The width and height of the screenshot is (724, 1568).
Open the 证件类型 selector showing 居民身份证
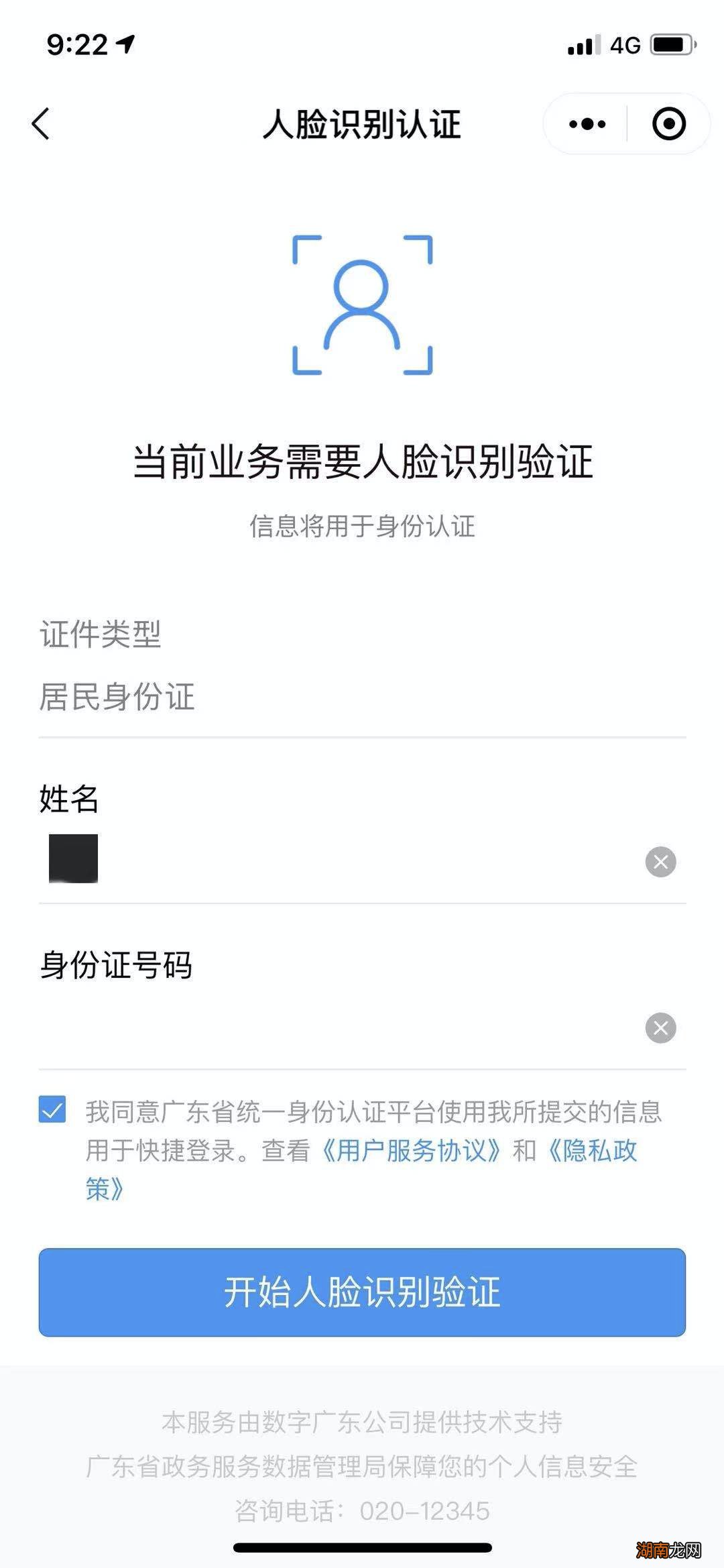[362, 697]
